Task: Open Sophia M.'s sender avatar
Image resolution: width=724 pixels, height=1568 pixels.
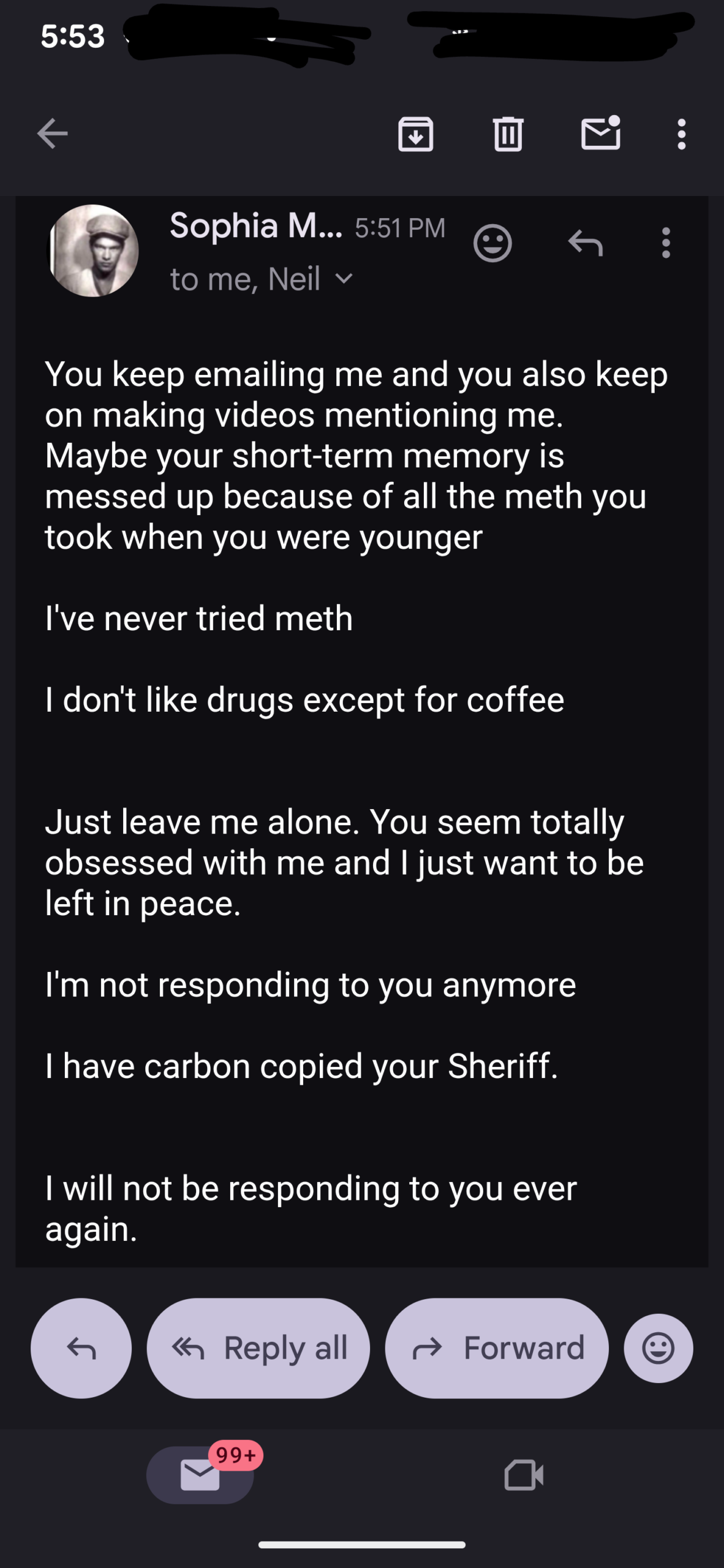Action: (93, 251)
